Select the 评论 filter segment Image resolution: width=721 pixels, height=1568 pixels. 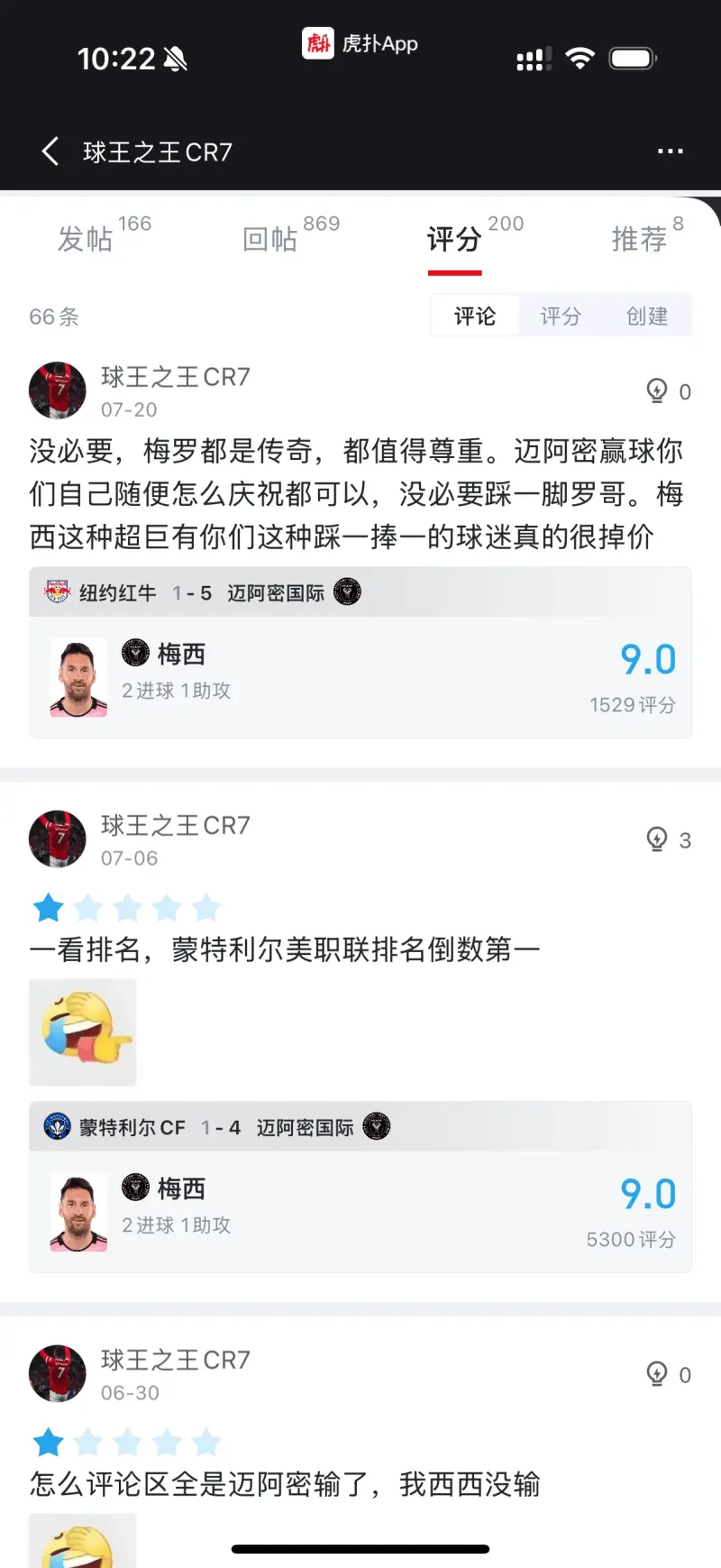click(475, 316)
